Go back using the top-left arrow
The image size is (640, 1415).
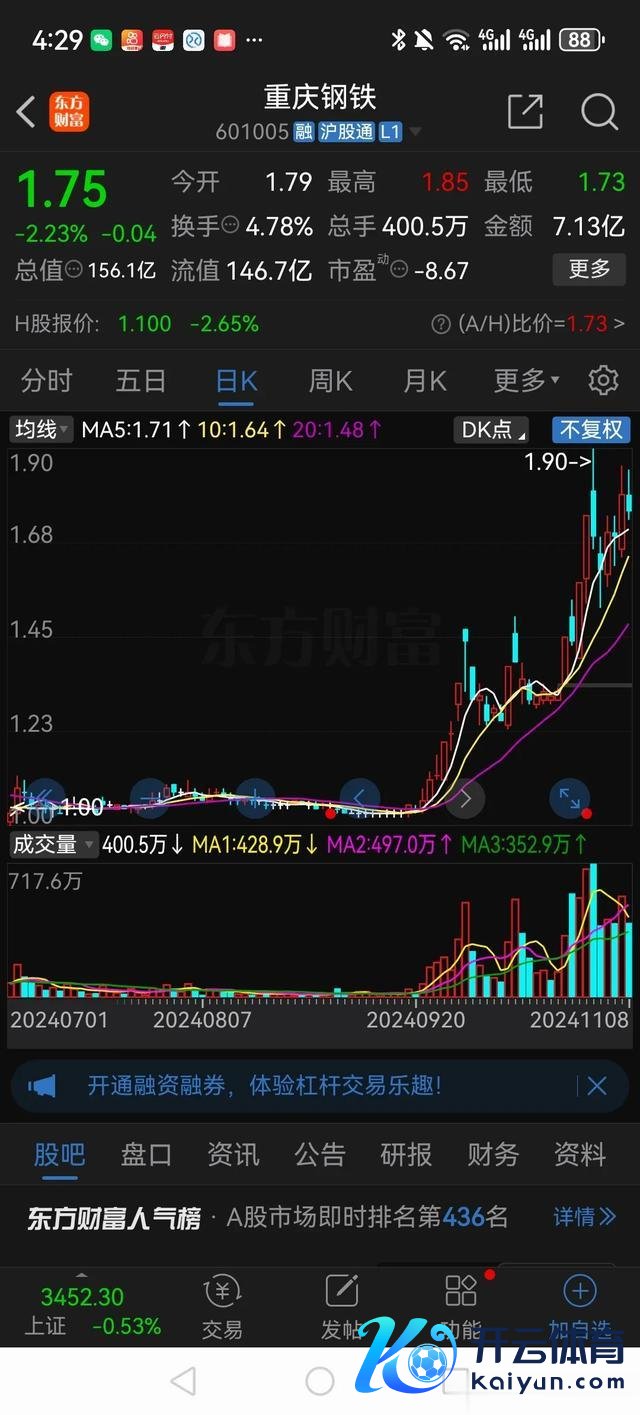(x=27, y=112)
